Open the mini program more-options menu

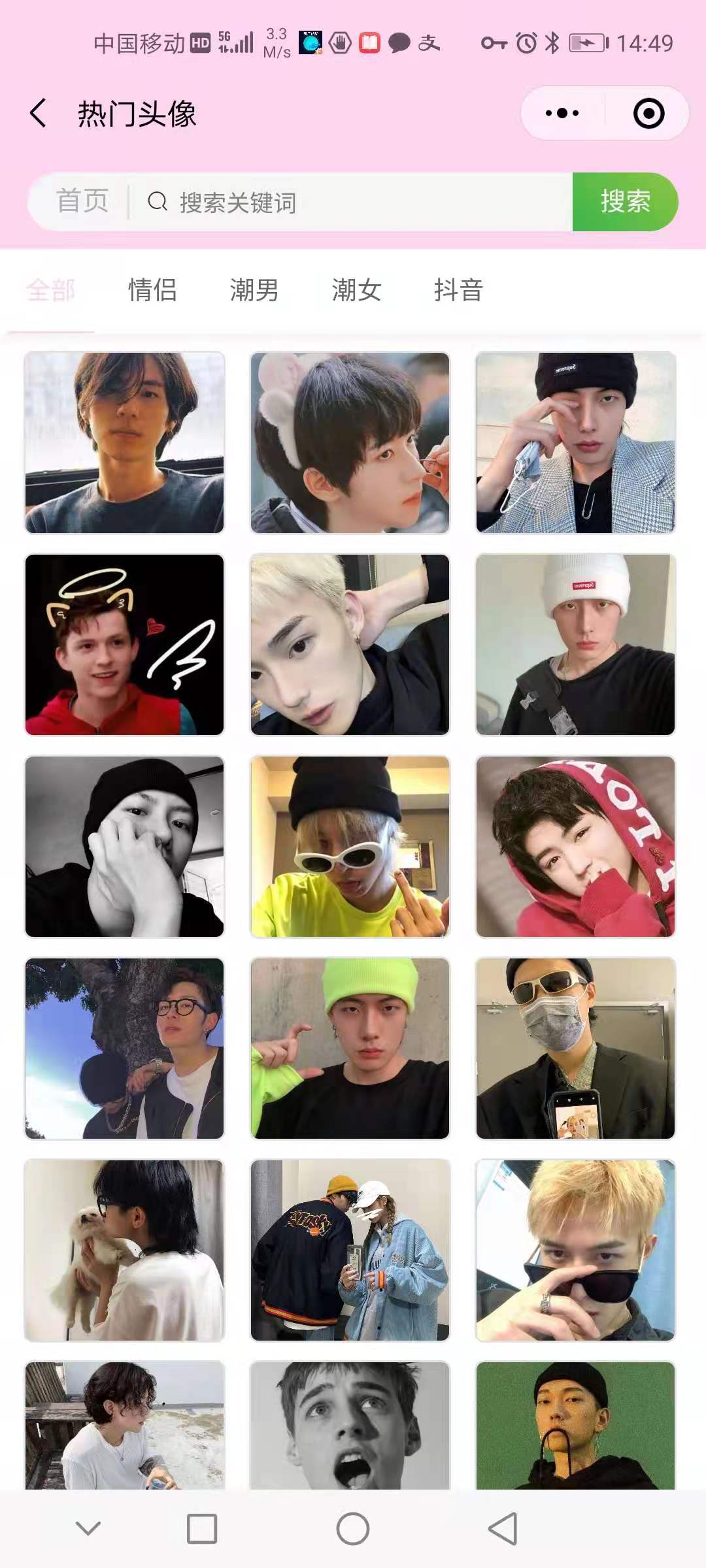pos(562,114)
